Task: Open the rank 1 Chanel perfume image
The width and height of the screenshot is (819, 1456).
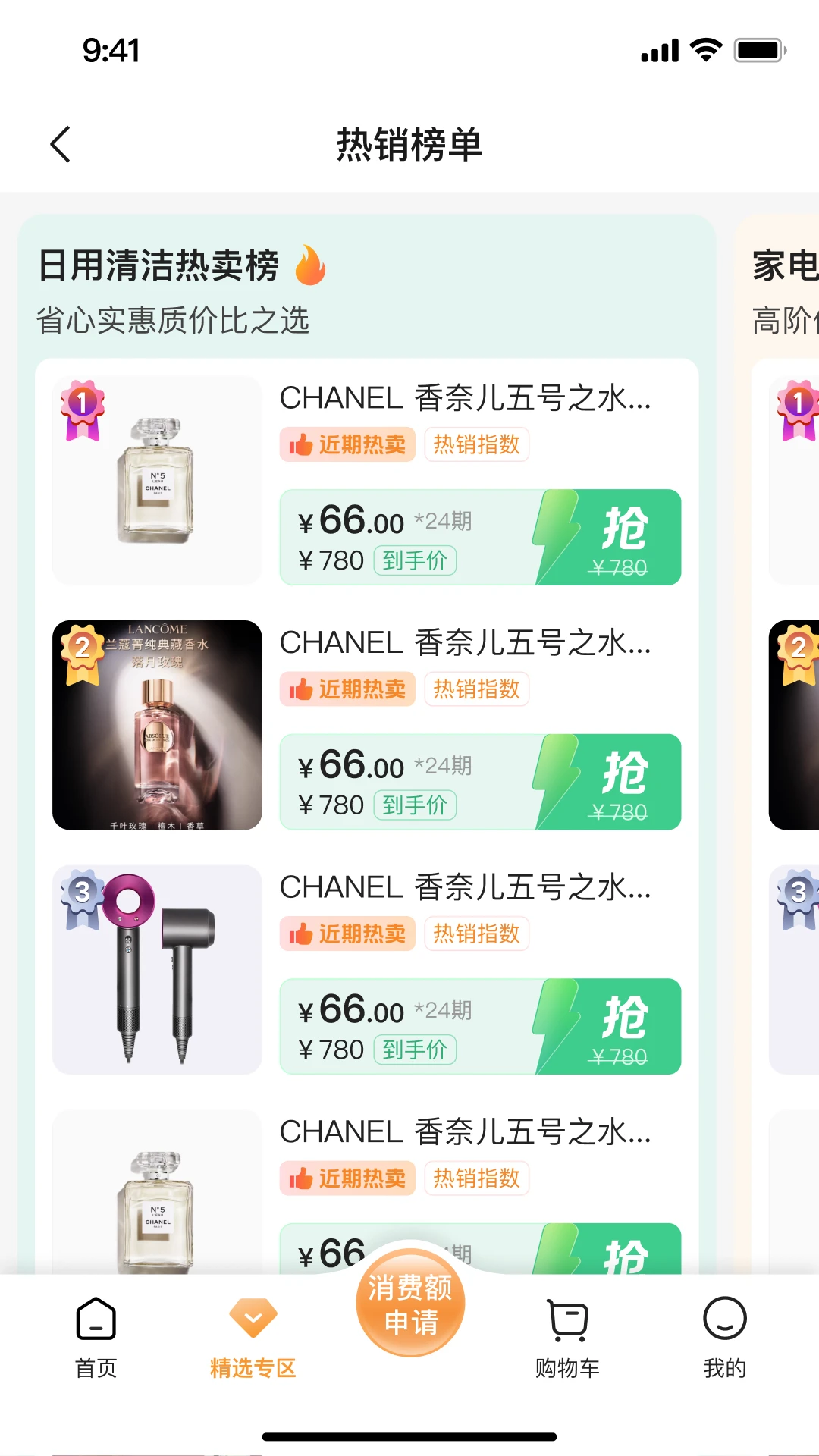Action: (x=157, y=480)
